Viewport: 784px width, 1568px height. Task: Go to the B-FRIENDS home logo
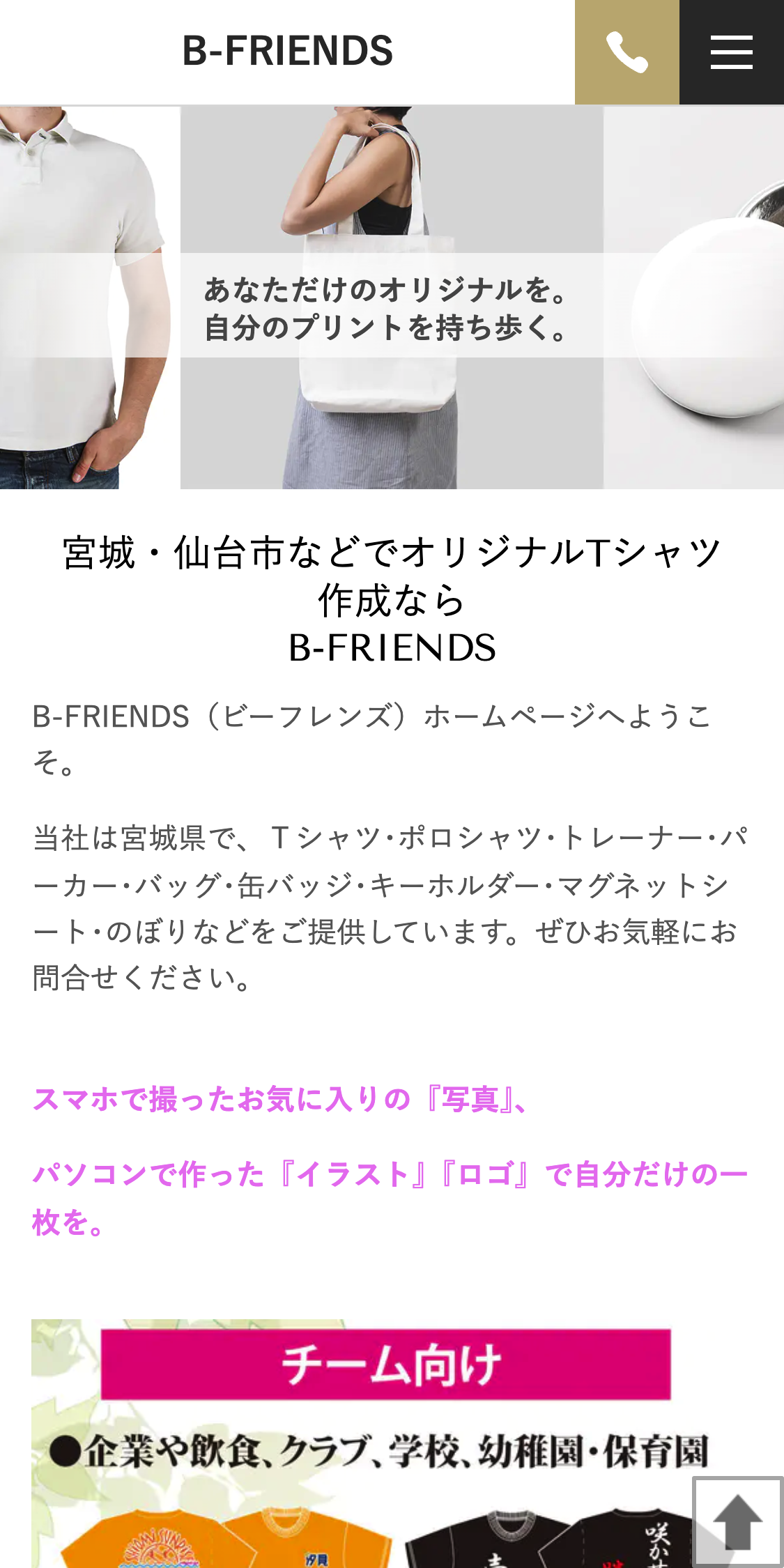pyautogui.click(x=287, y=51)
